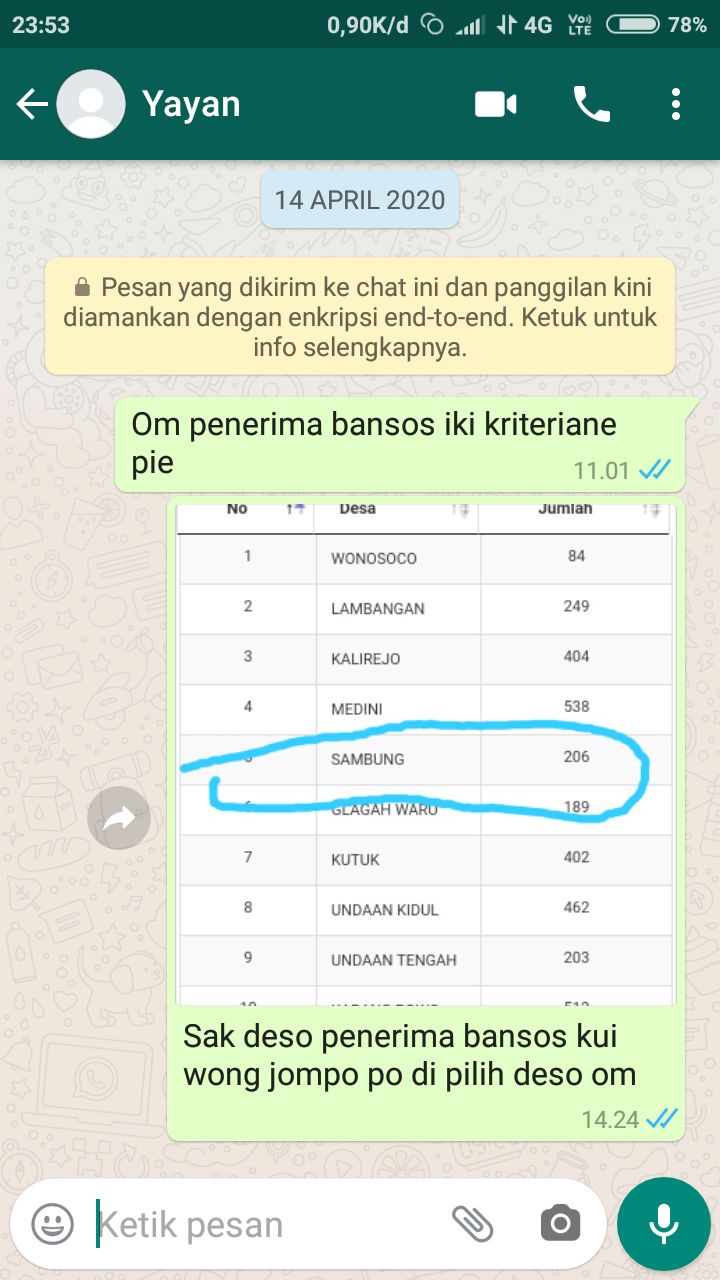Open Yayan's contact profile
This screenshot has width=720, height=1280.
pyautogui.click(x=190, y=104)
